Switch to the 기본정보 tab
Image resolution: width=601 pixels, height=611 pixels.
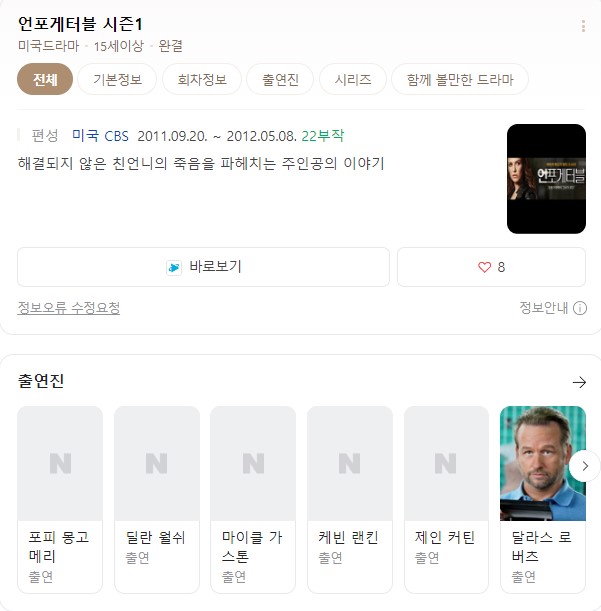pos(117,80)
